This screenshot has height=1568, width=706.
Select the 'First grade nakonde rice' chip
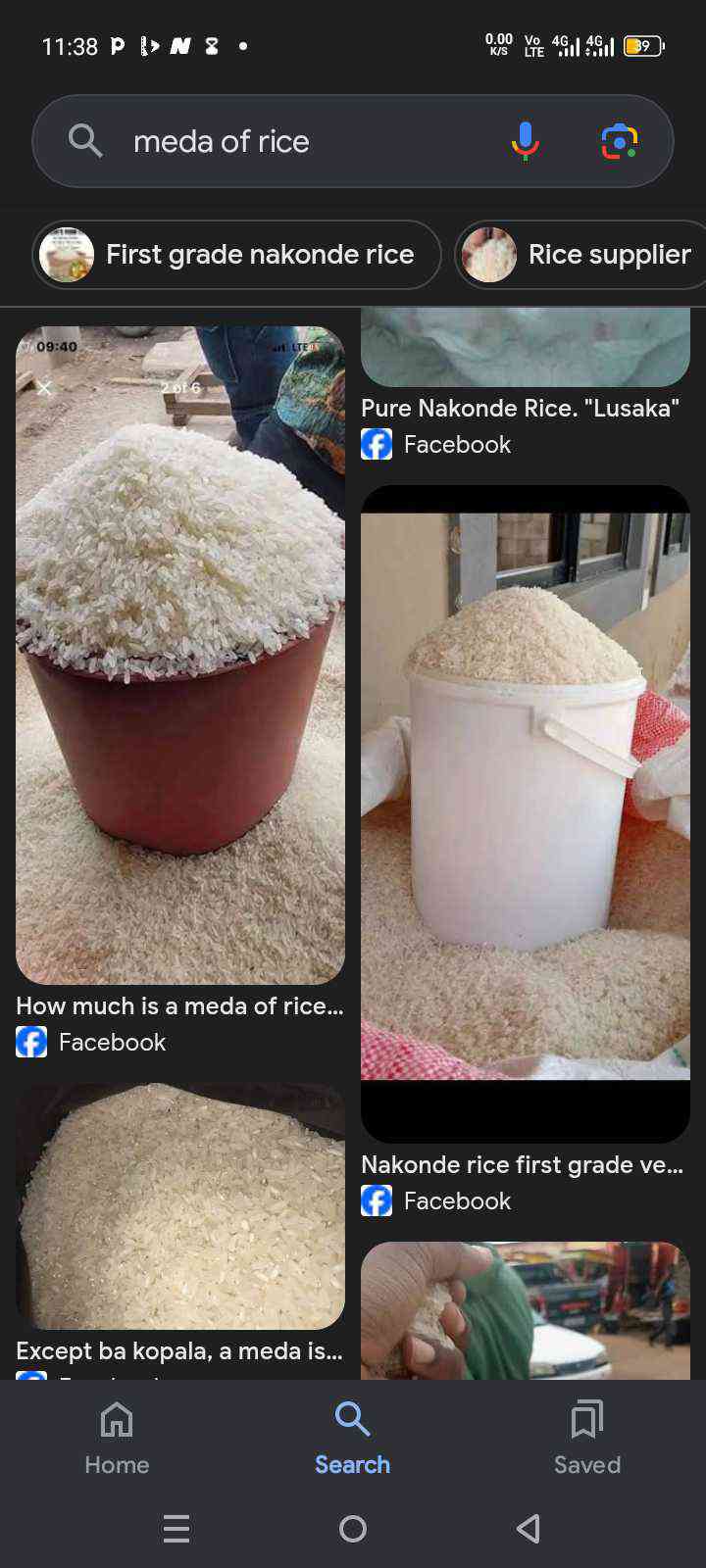236,255
